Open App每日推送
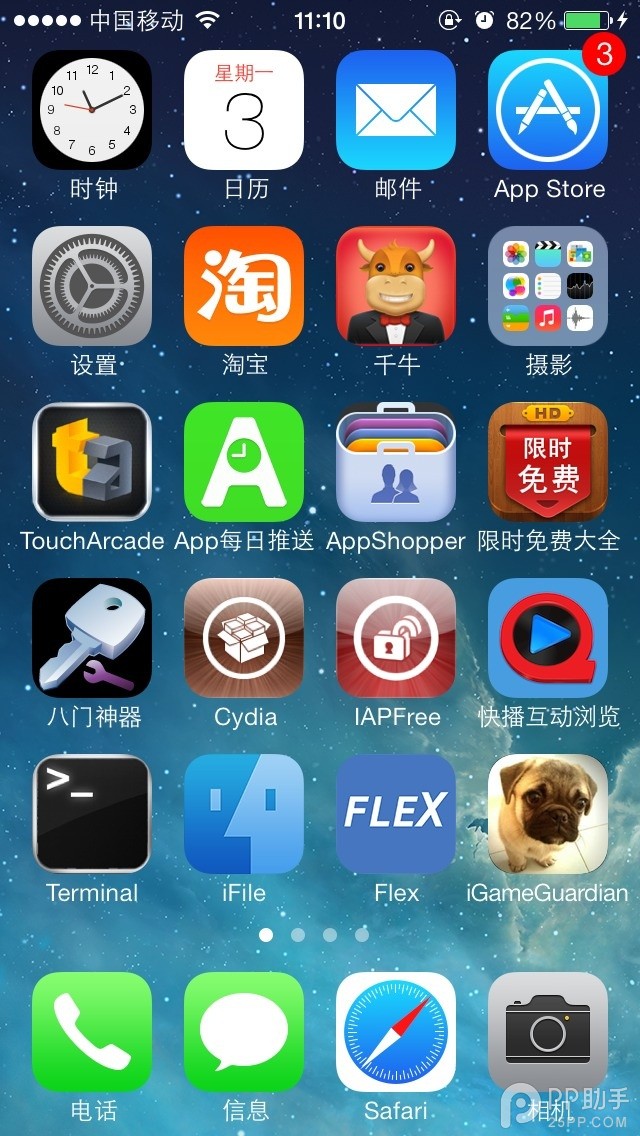640x1136 pixels. click(244, 462)
